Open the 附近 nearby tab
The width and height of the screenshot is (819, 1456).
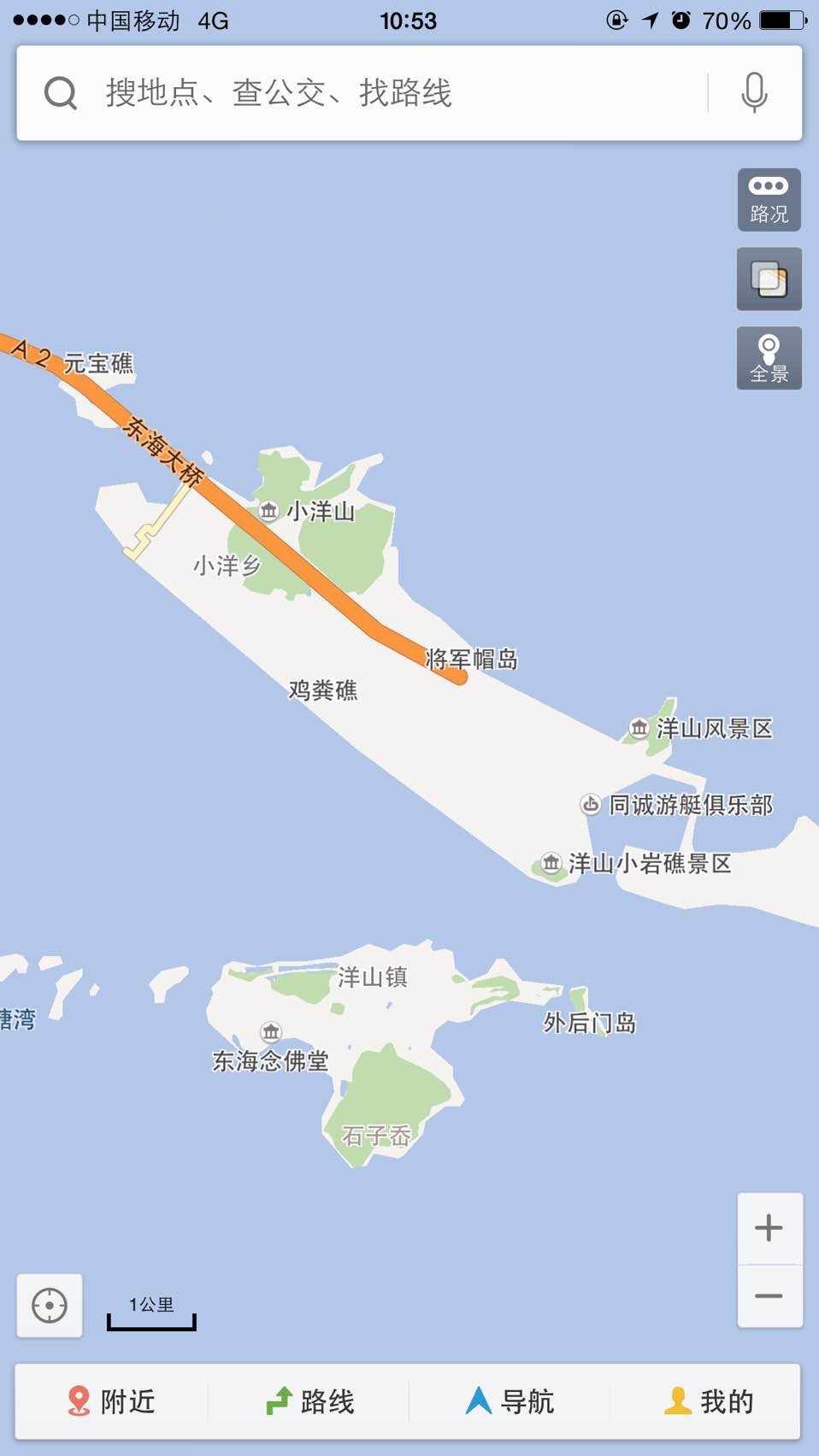coord(112,1401)
